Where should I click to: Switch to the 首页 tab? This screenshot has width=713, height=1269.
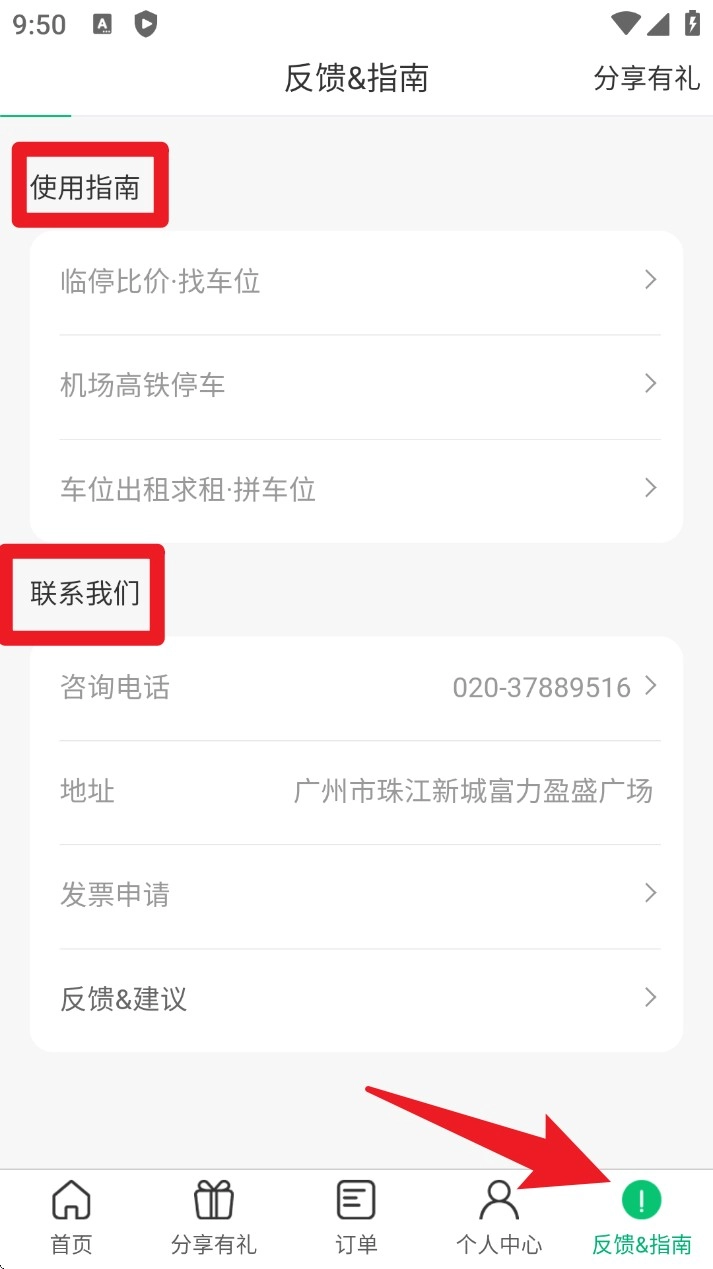[x=71, y=1217]
